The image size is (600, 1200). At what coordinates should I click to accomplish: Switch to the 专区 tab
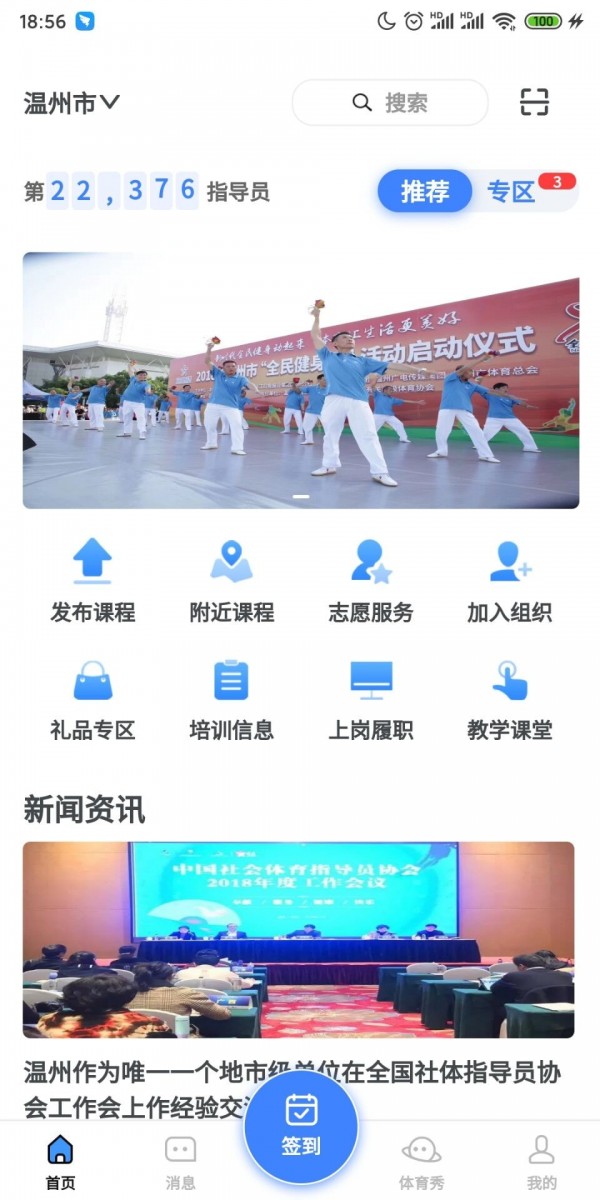click(512, 191)
